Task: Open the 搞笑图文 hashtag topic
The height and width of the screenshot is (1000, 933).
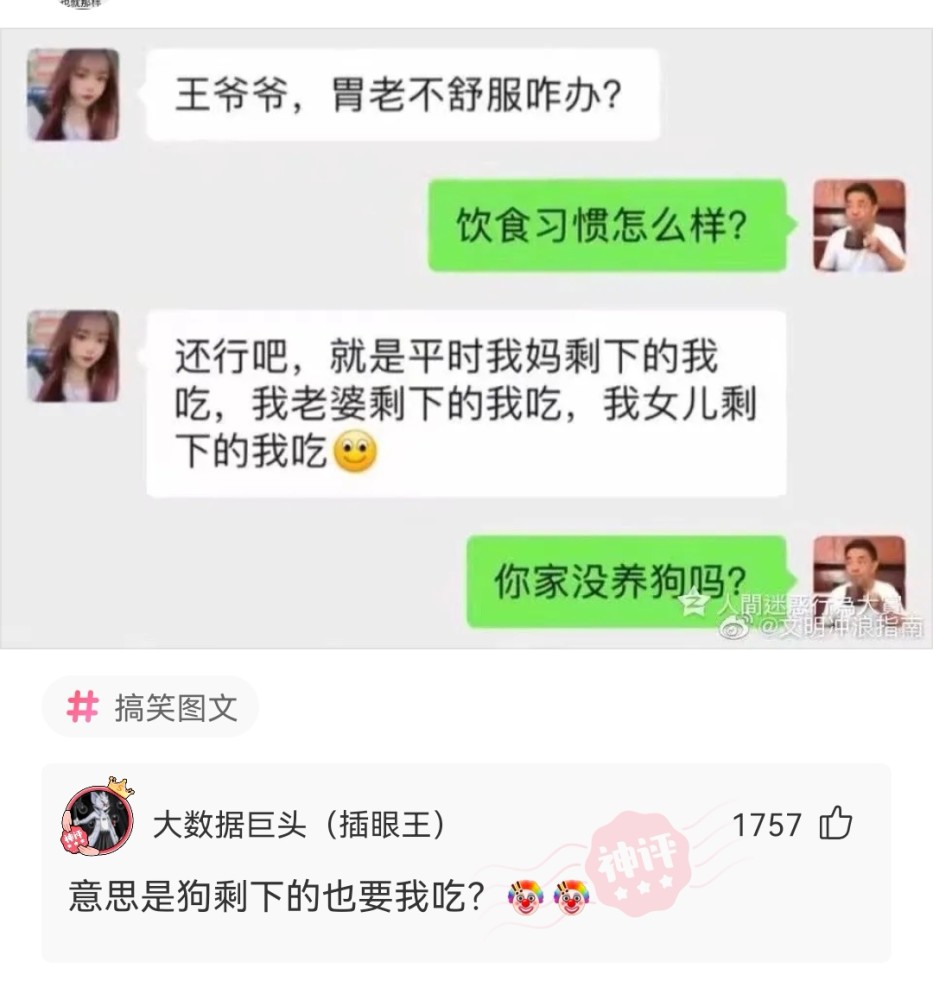Action: [151, 708]
